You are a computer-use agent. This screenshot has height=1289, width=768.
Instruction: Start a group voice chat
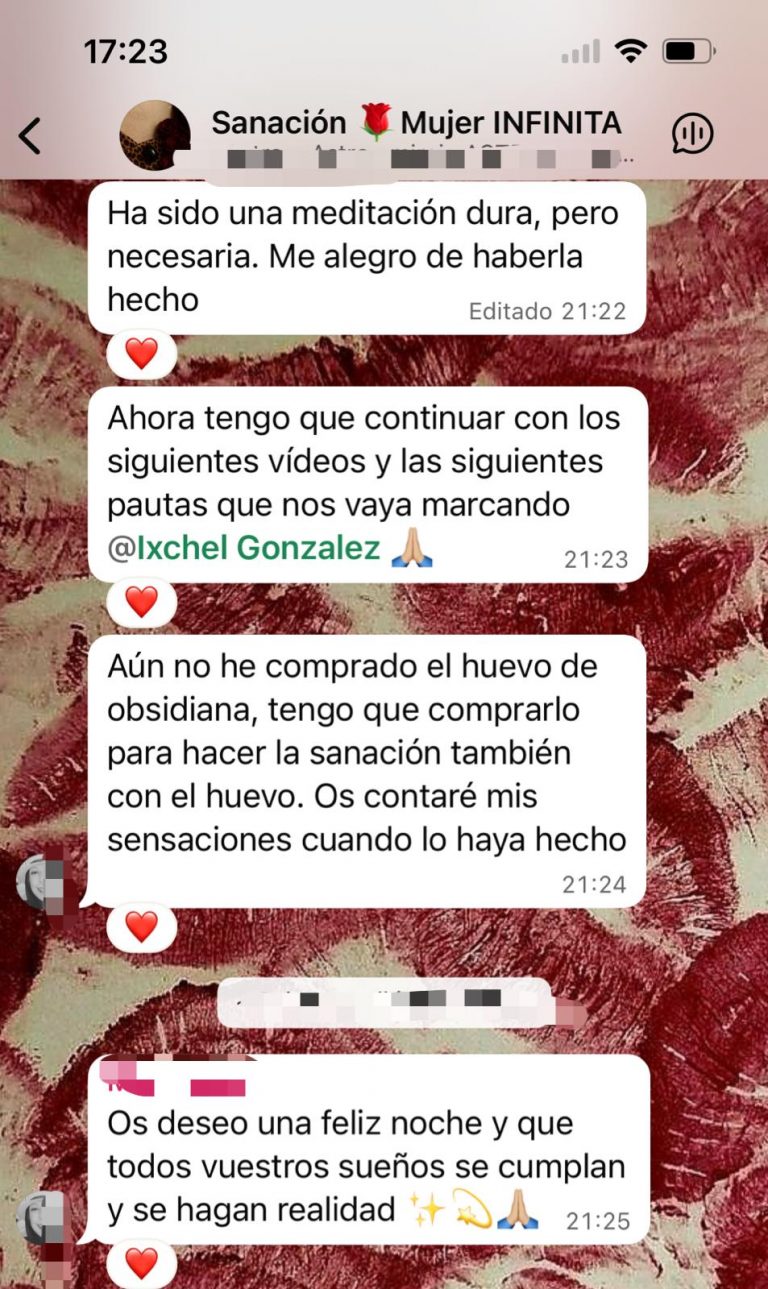(x=692, y=134)
